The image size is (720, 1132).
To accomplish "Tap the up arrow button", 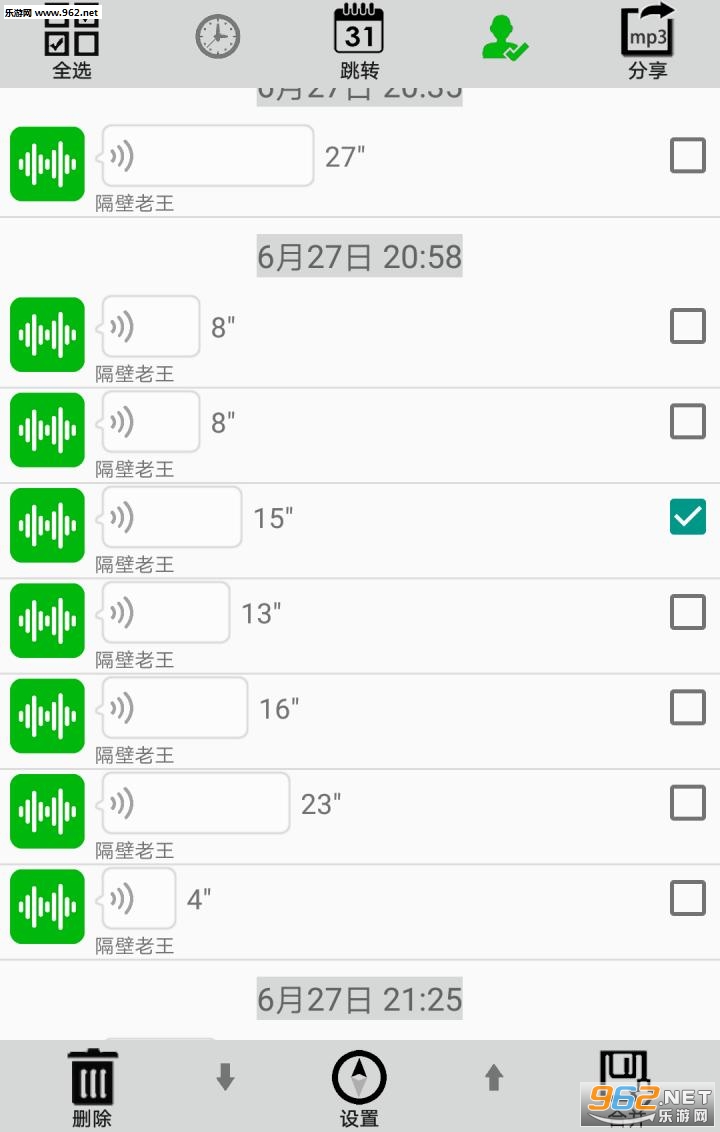I will point(494,1077).
